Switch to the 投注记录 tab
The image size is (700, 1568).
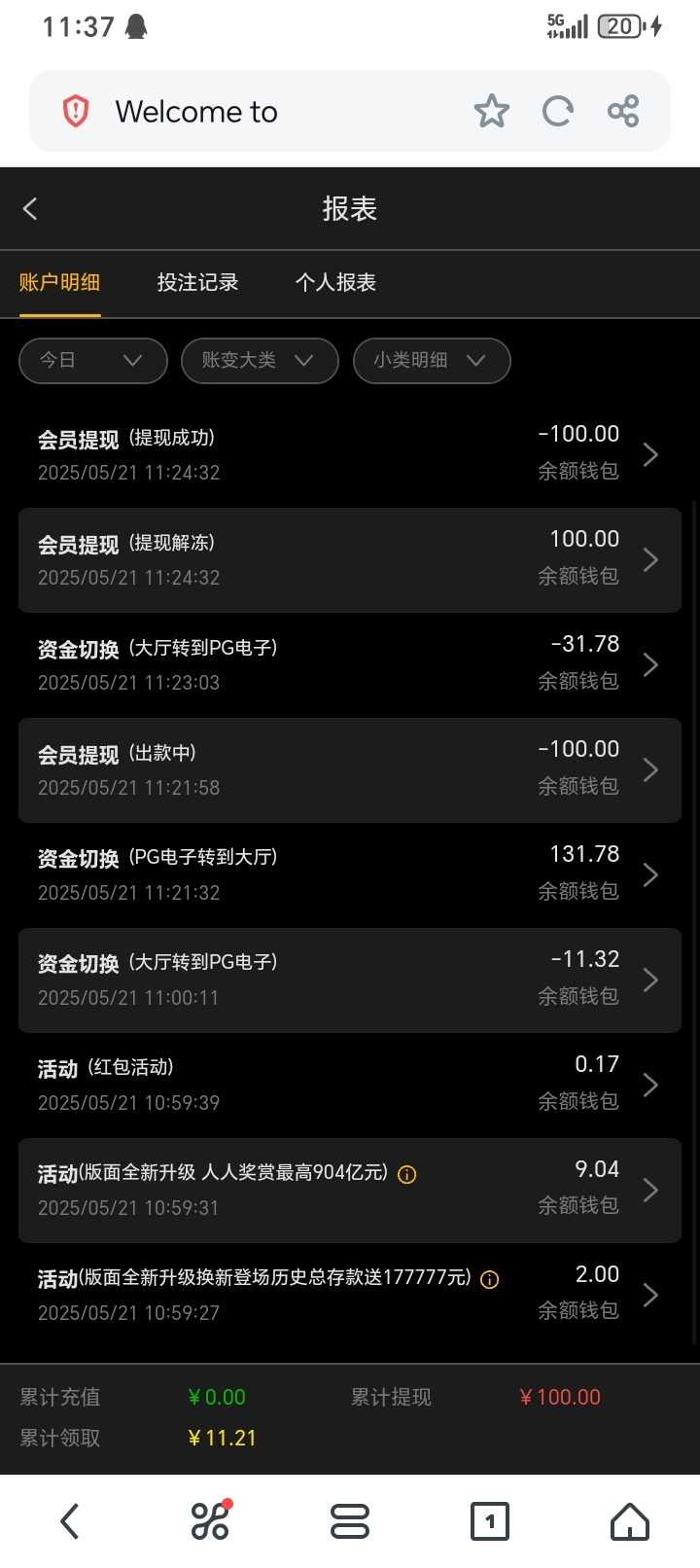tap(197, 282)
